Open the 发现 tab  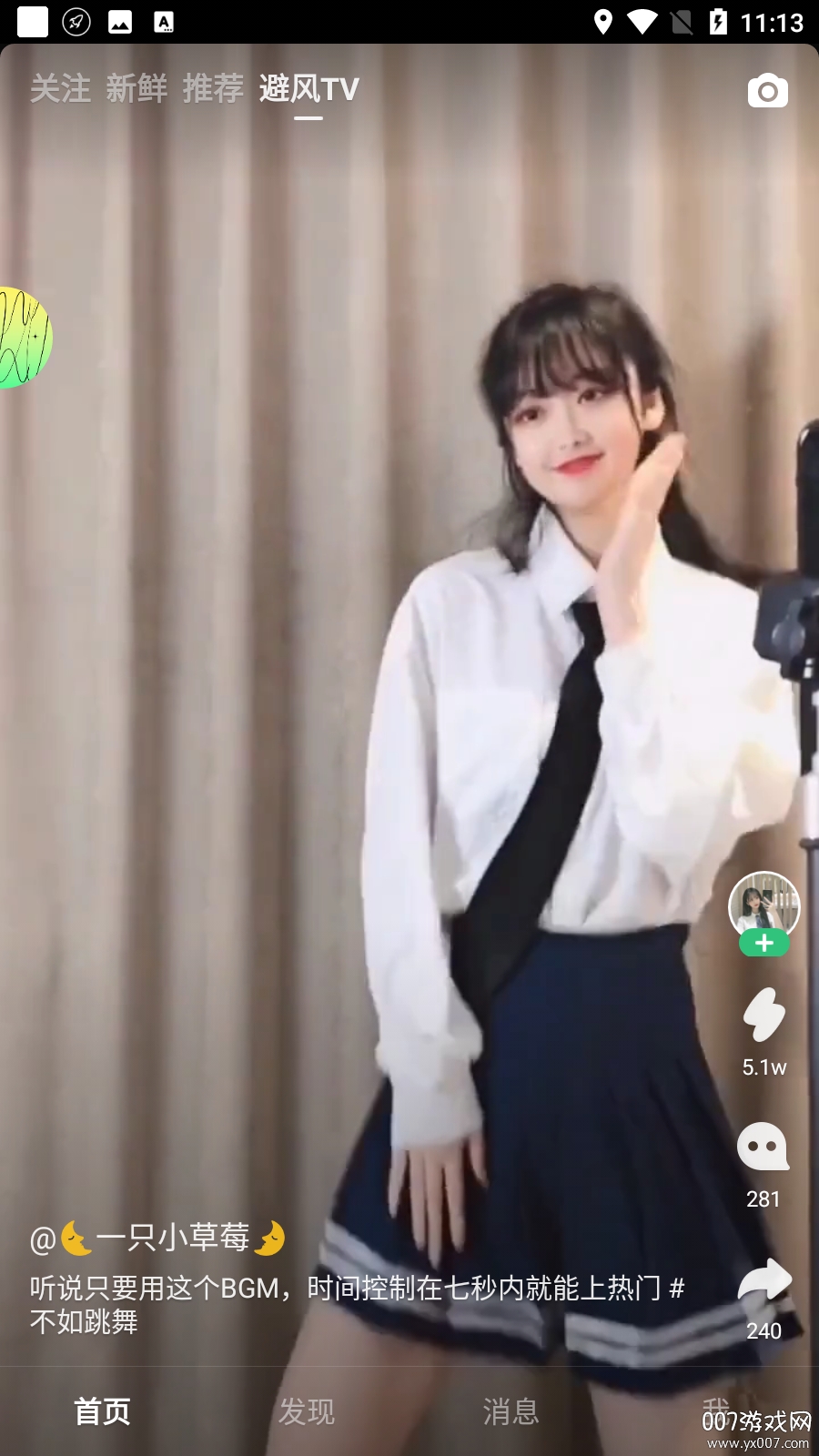coord(307,1411)
